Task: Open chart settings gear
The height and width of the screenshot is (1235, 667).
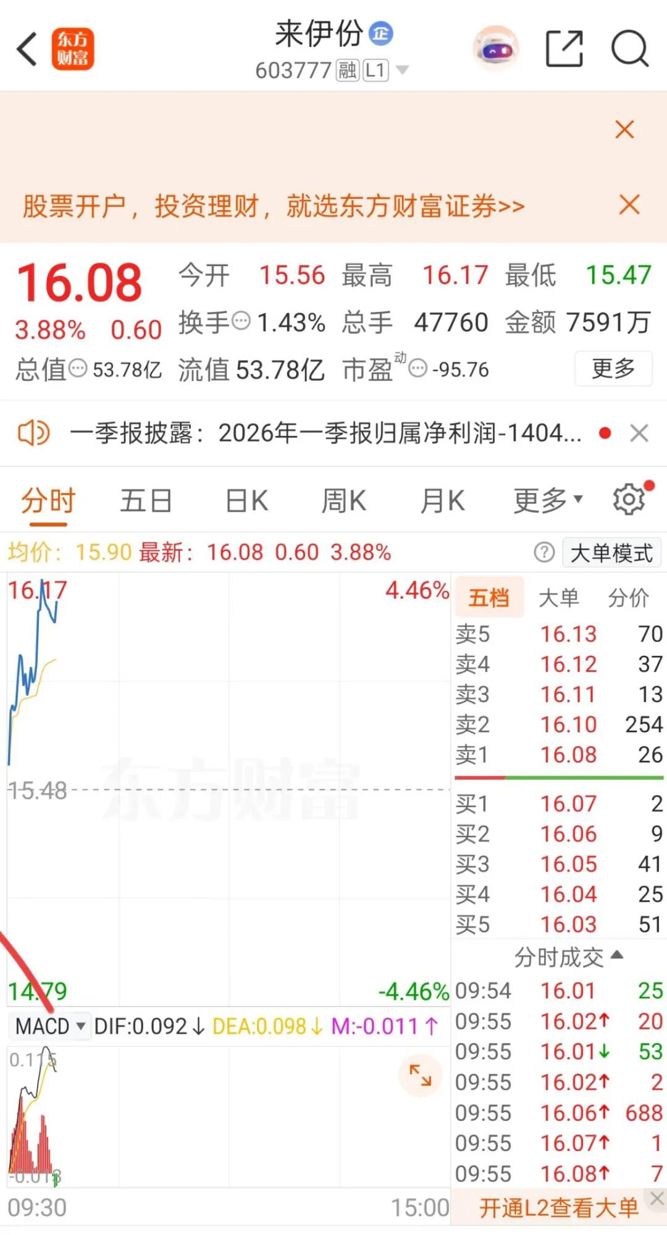Action: [629, 499]
